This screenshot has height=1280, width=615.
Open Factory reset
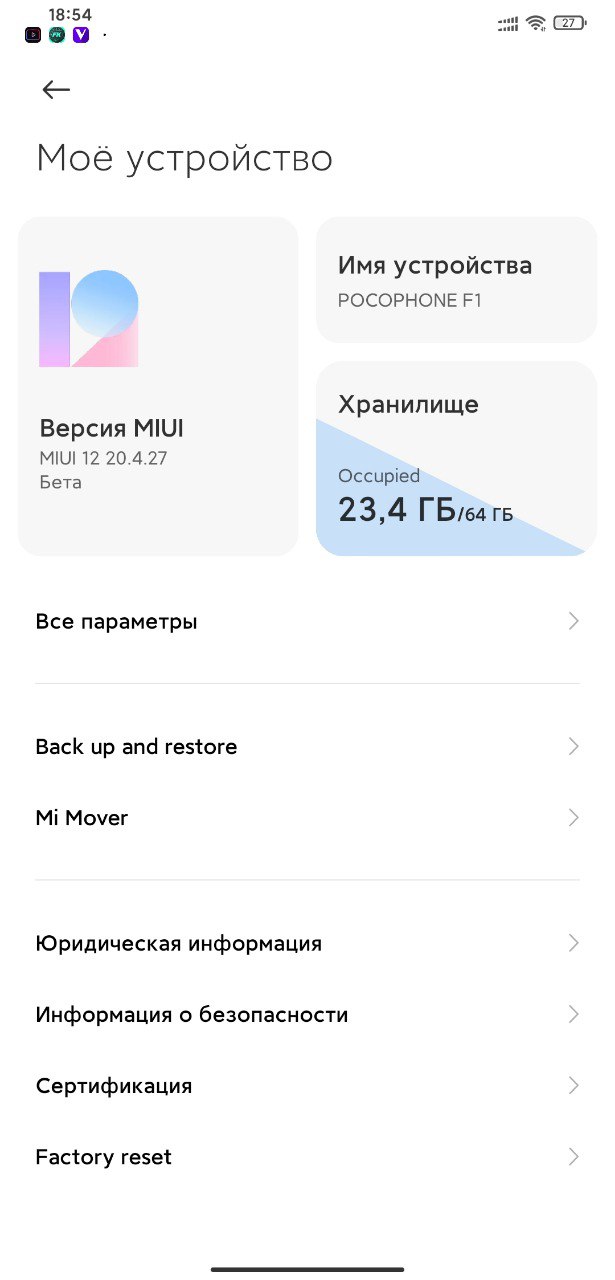pyautogui.click(x=307, y=1157)
